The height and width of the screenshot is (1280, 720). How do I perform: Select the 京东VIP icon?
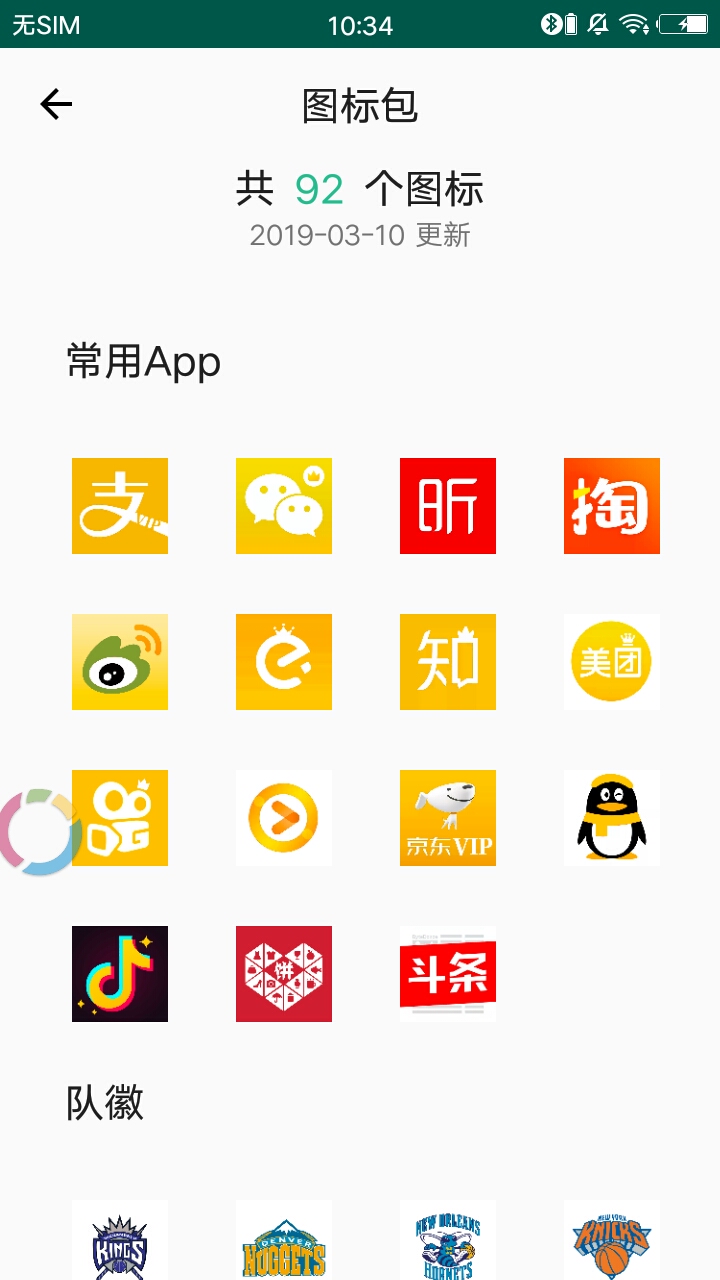point(448,818)
